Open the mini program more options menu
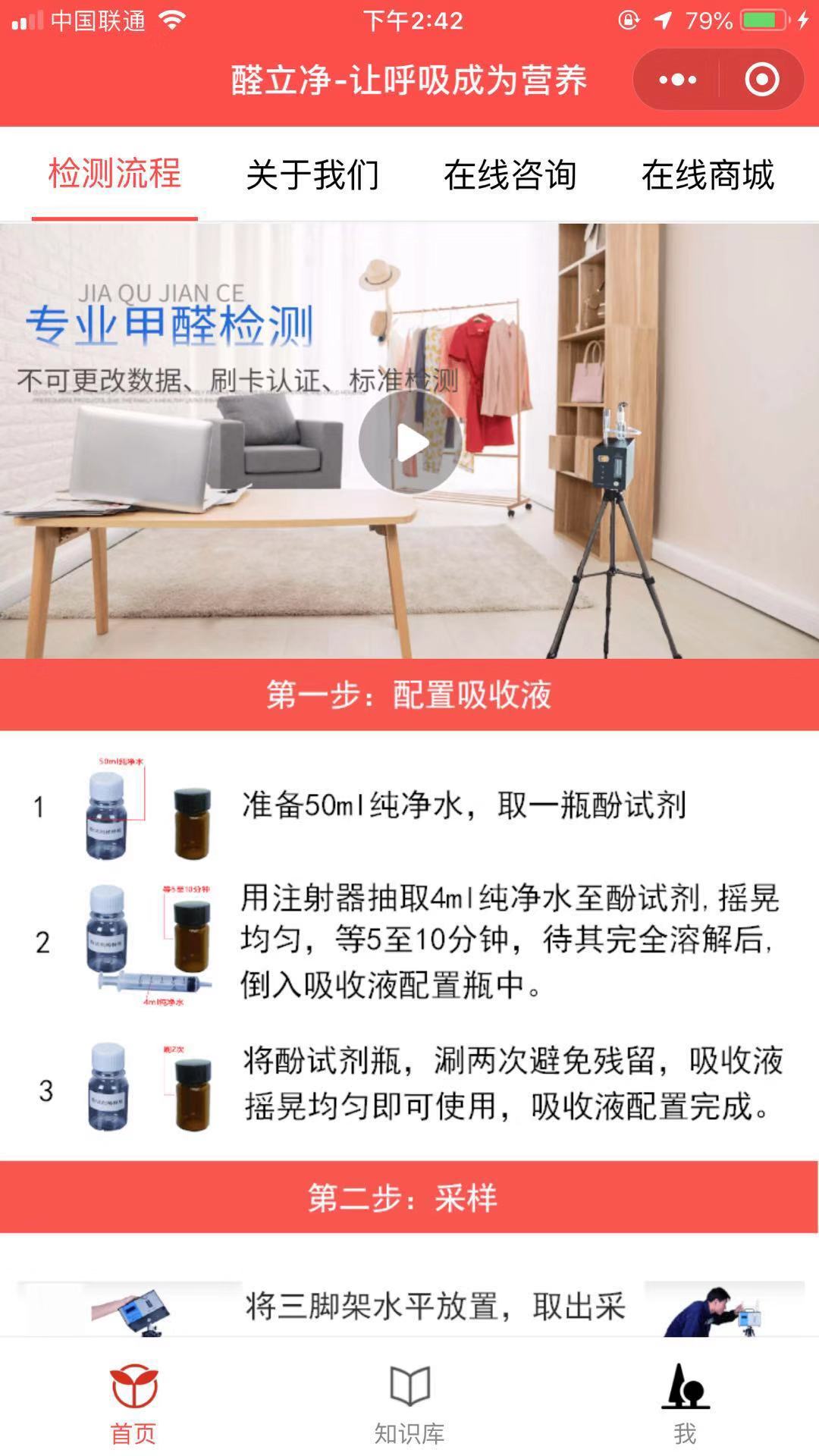Image resolution: width=819 pixels, height=1456 pixels. pyautogui.click(x=677, y=80)
